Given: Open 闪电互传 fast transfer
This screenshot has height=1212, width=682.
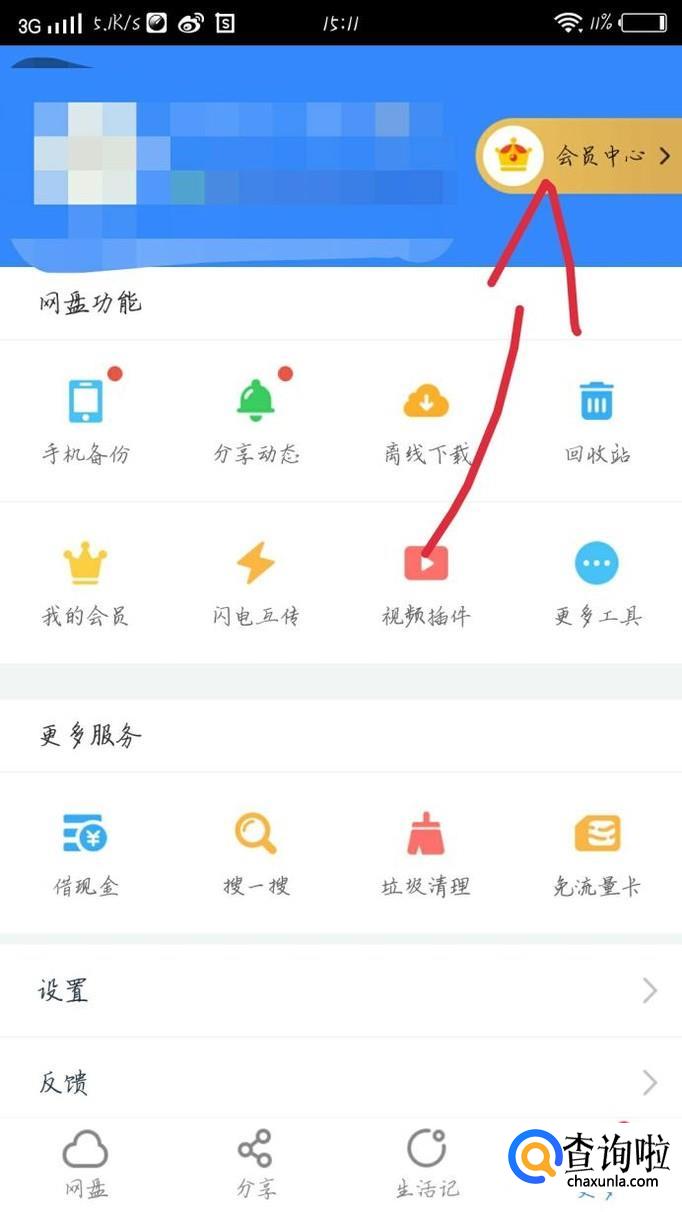Looking at the screenshot, I should (x=256, y=583).
